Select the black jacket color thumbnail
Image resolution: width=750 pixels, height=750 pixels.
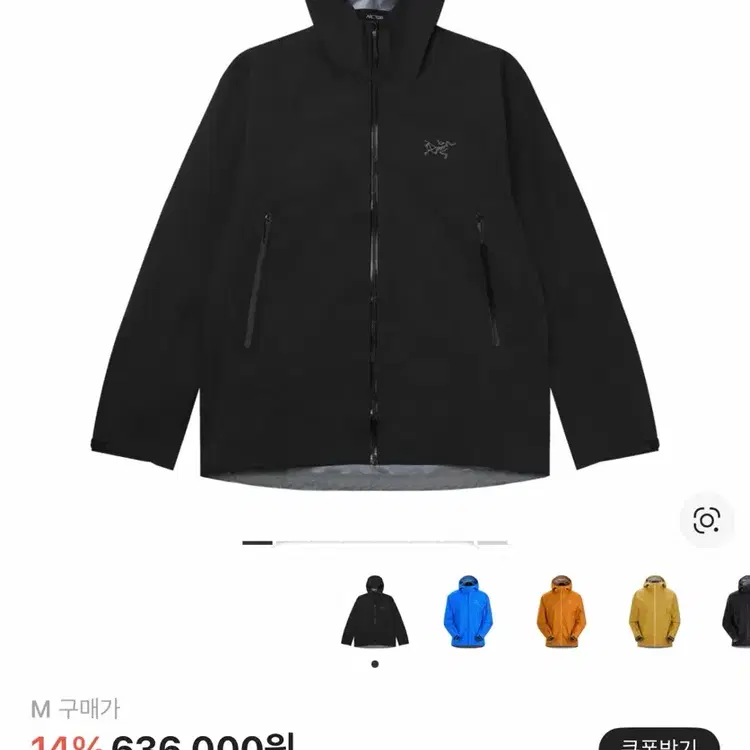pos(375,611)
